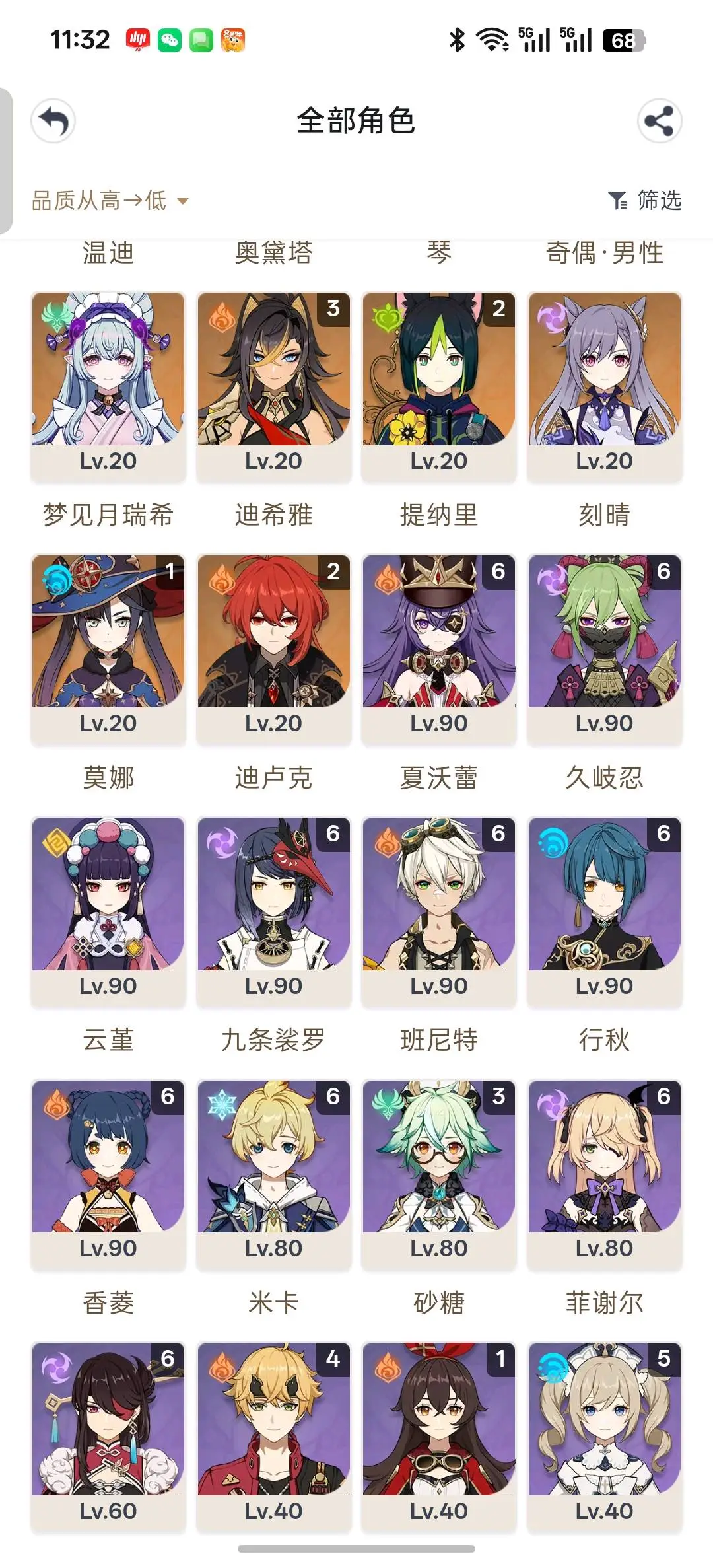
Task: Open the 筛选 filter options
Action: [x=645, y=200]
